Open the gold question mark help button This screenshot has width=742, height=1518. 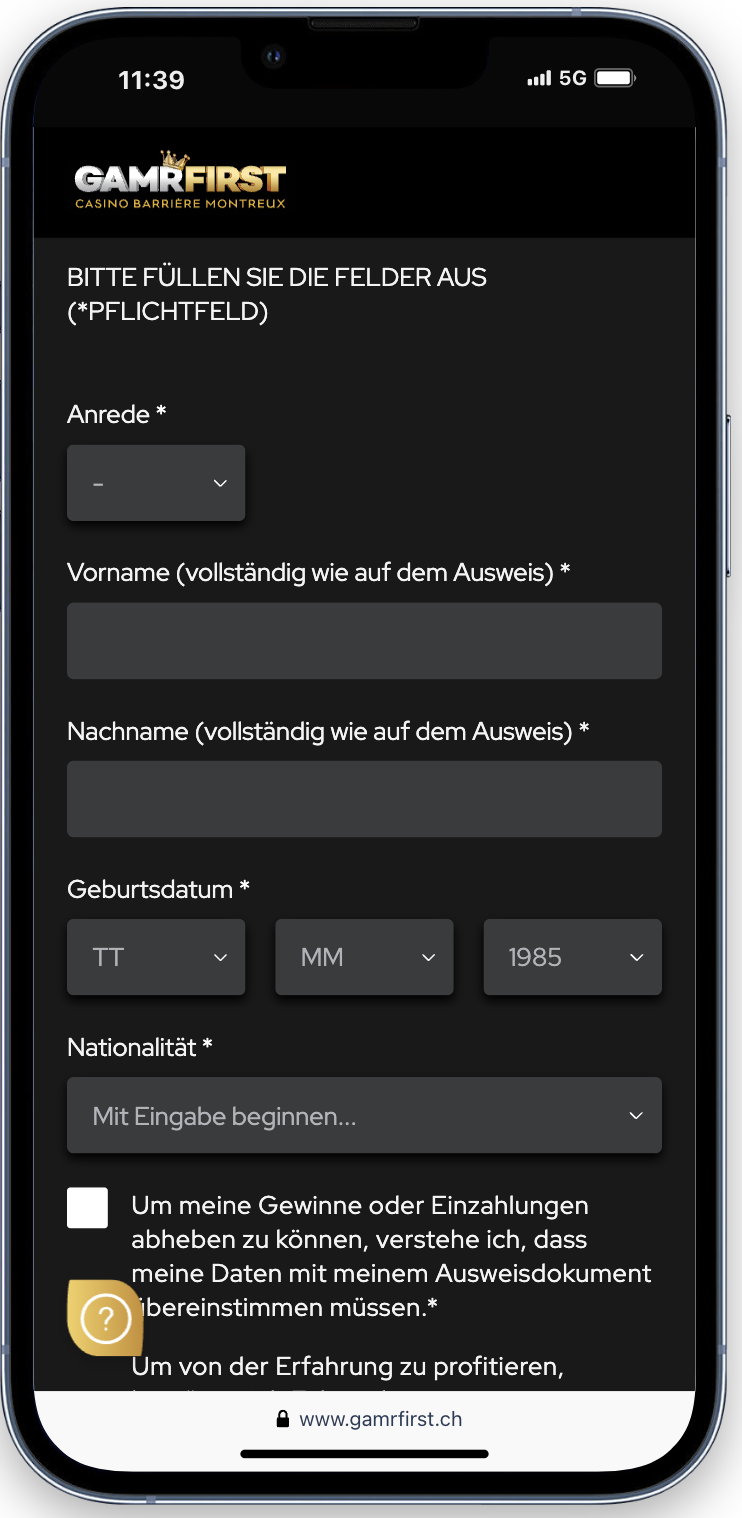[105, 1320]
